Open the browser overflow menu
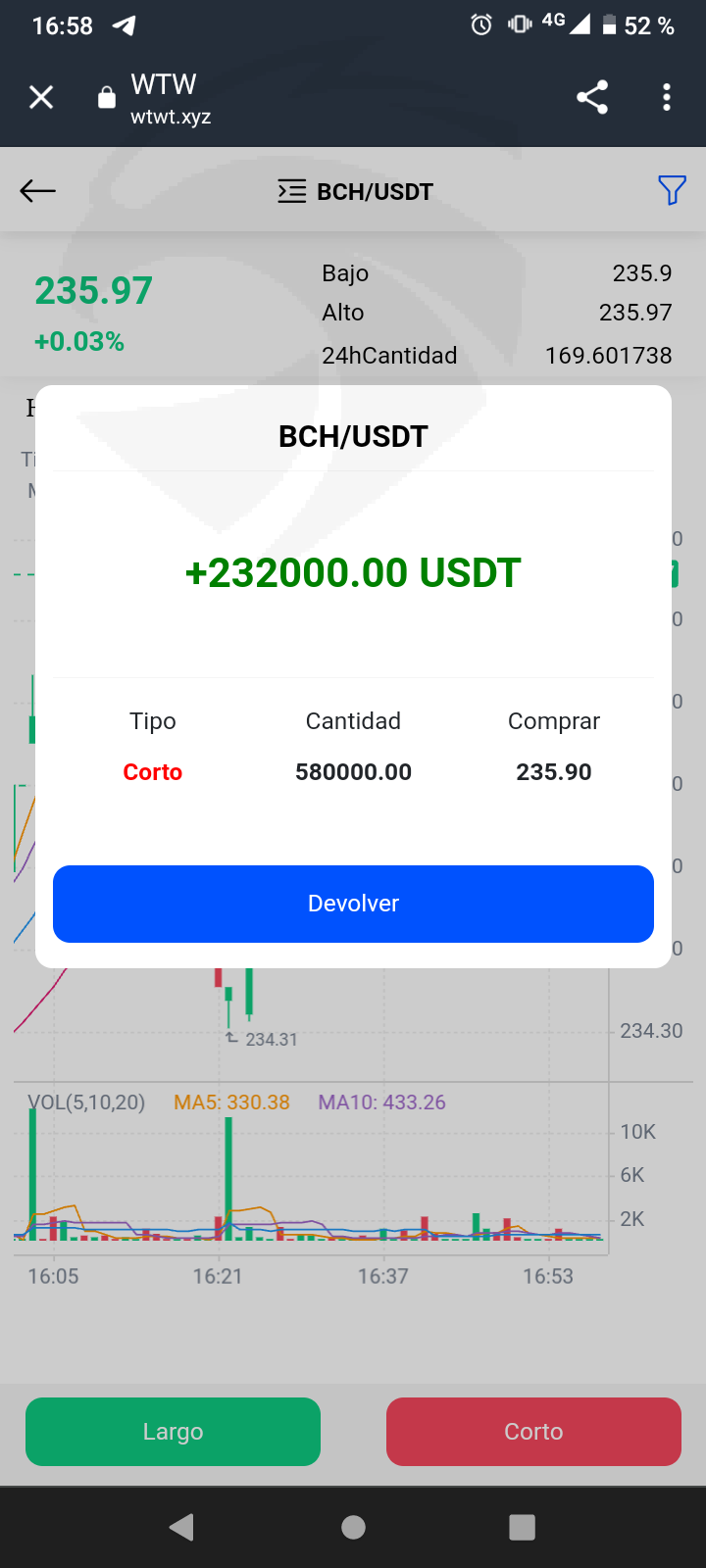 (667, 97)
